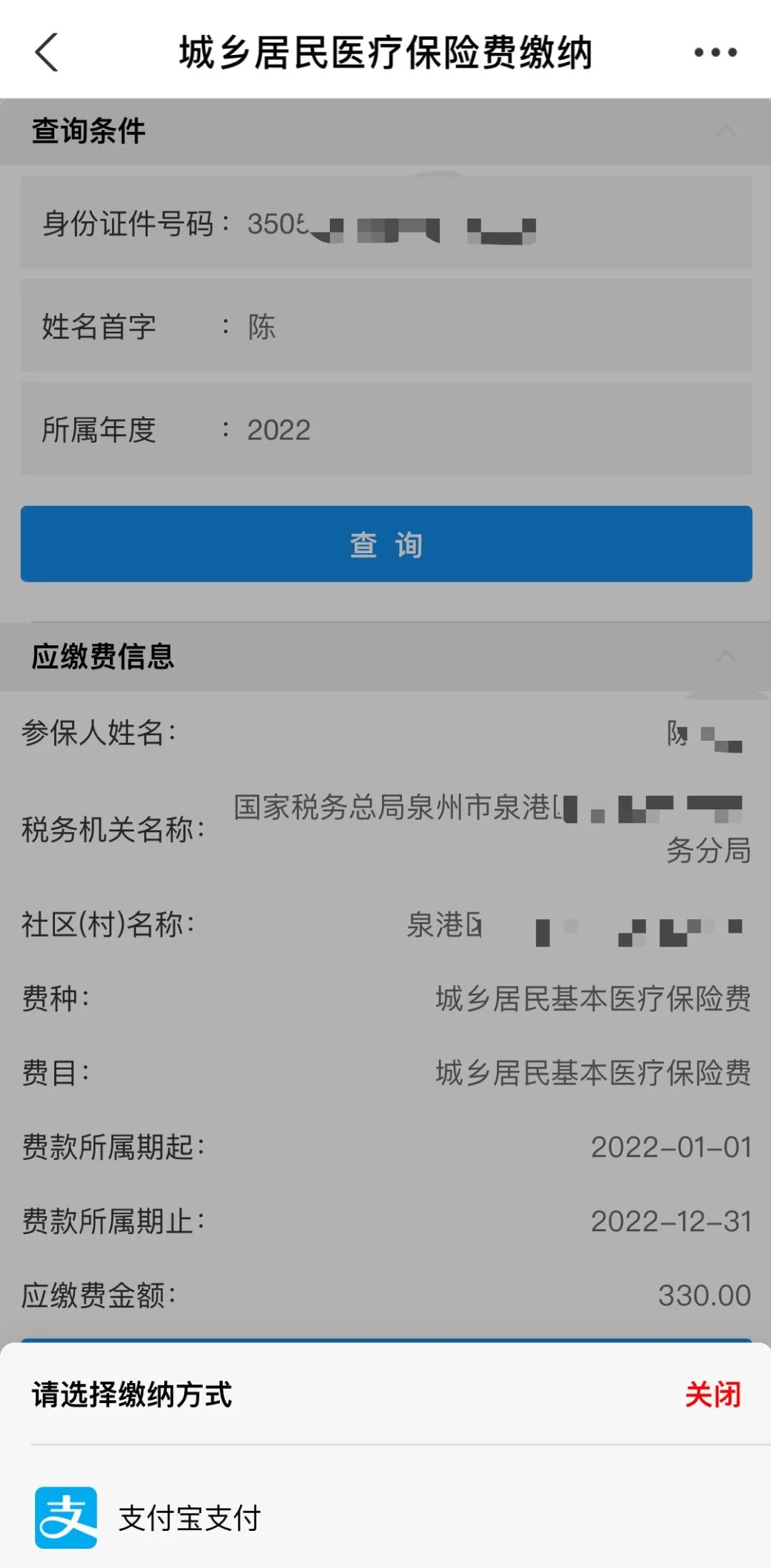Image resolution: width=771 pixels, height=1568 pixels.
Task: Change the 所属年度 value
Action: (386, 429)
